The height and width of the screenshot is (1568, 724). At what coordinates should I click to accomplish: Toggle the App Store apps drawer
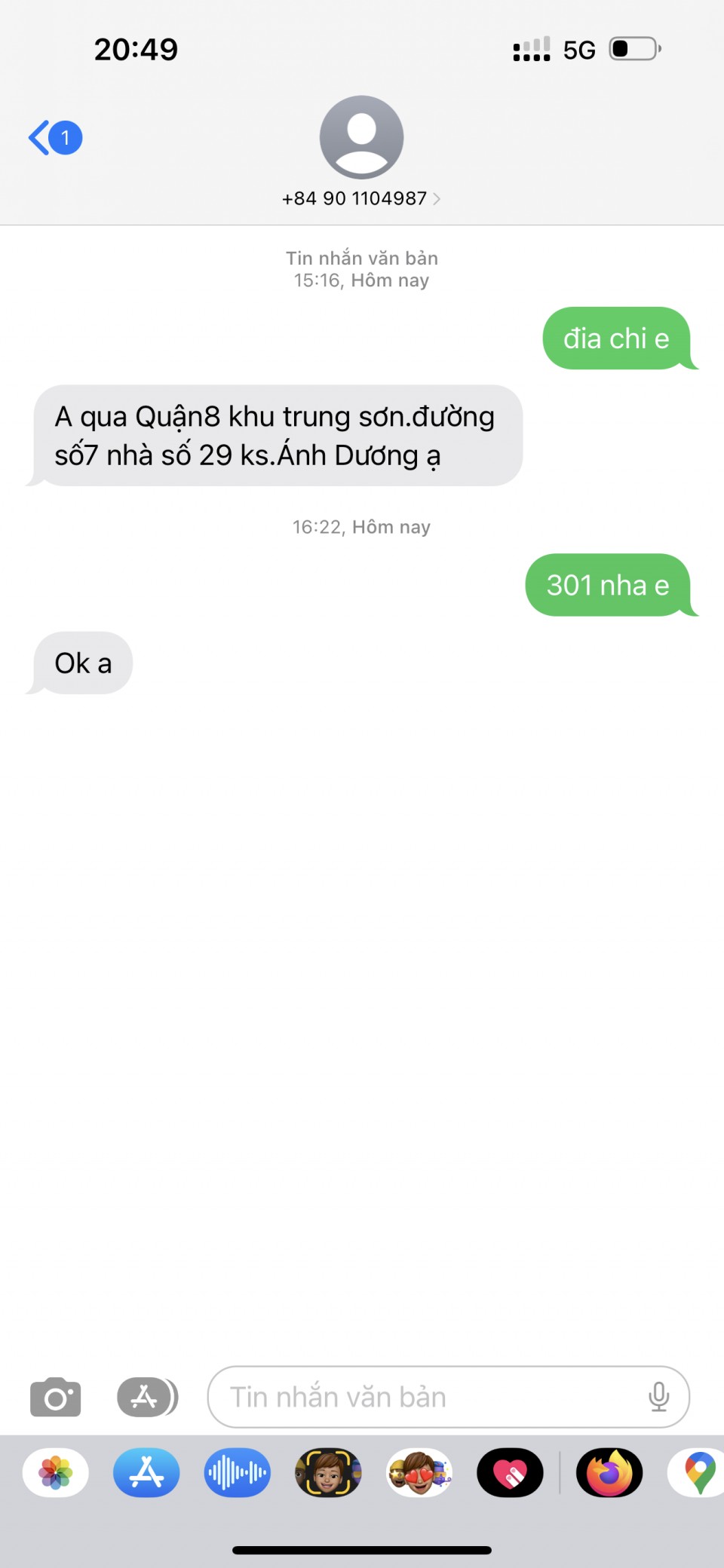(147, 1397)
